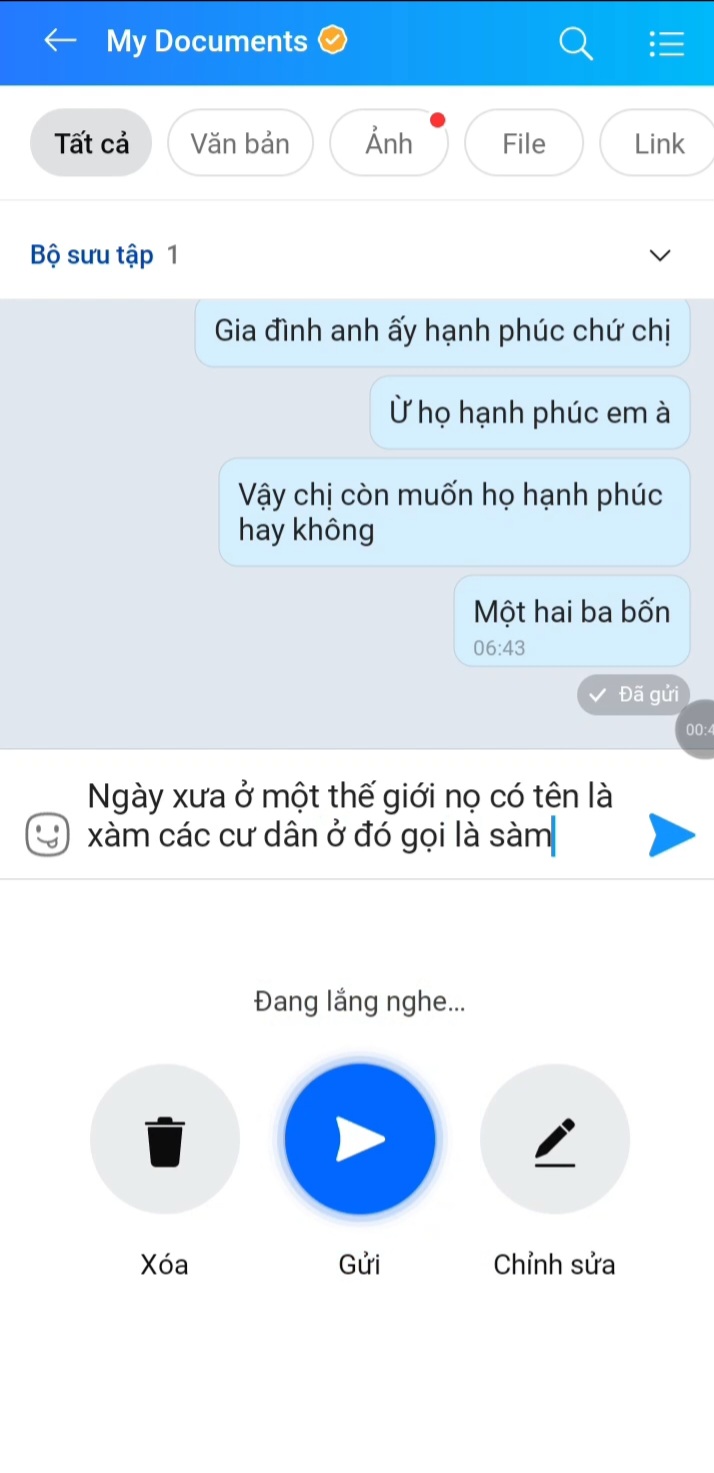Search within My Documents
The height and width of the screenshot is (1473, 714).
point(575,43)
